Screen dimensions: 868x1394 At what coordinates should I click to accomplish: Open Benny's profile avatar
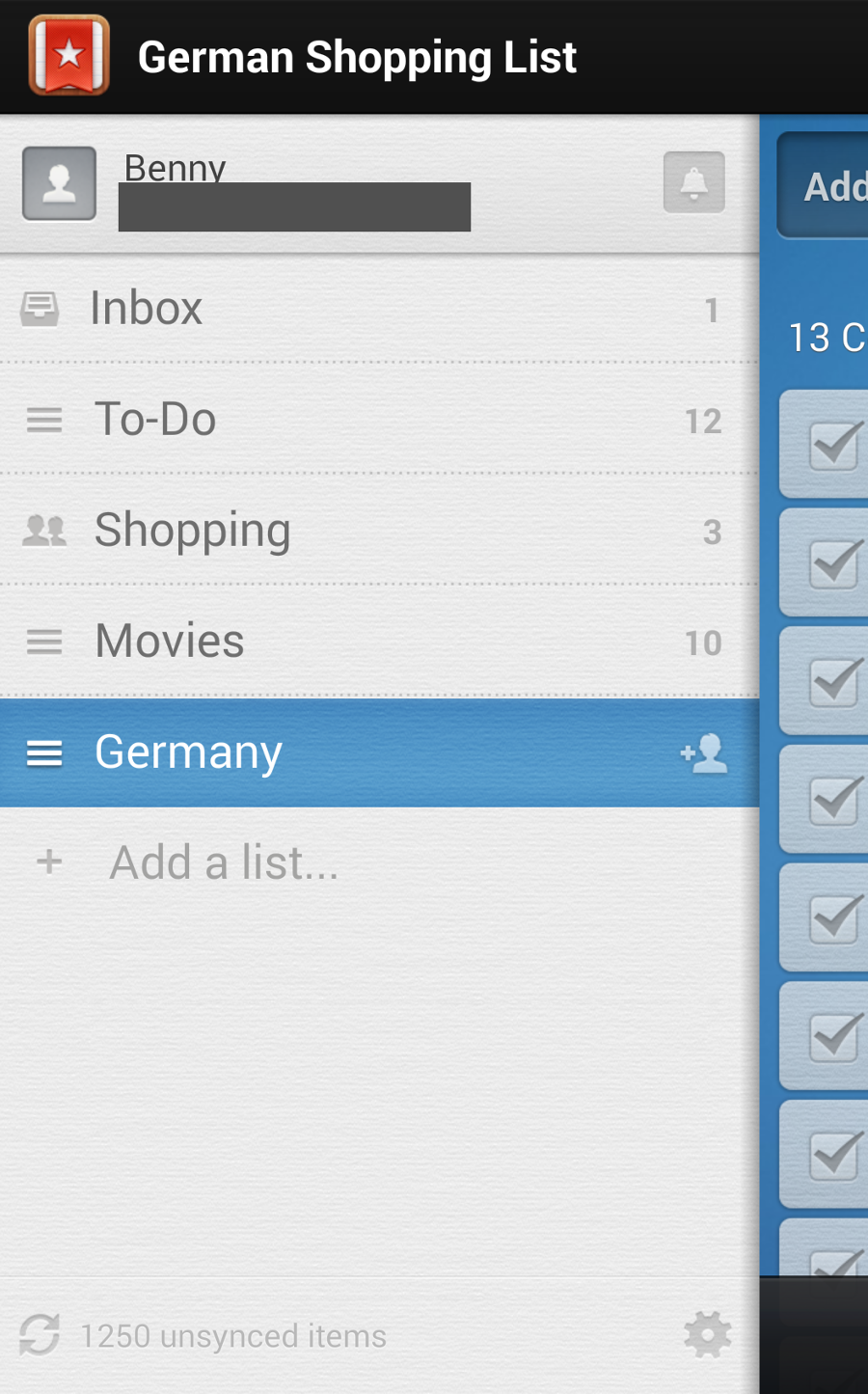pyautogui.click(x=59, y=183)
